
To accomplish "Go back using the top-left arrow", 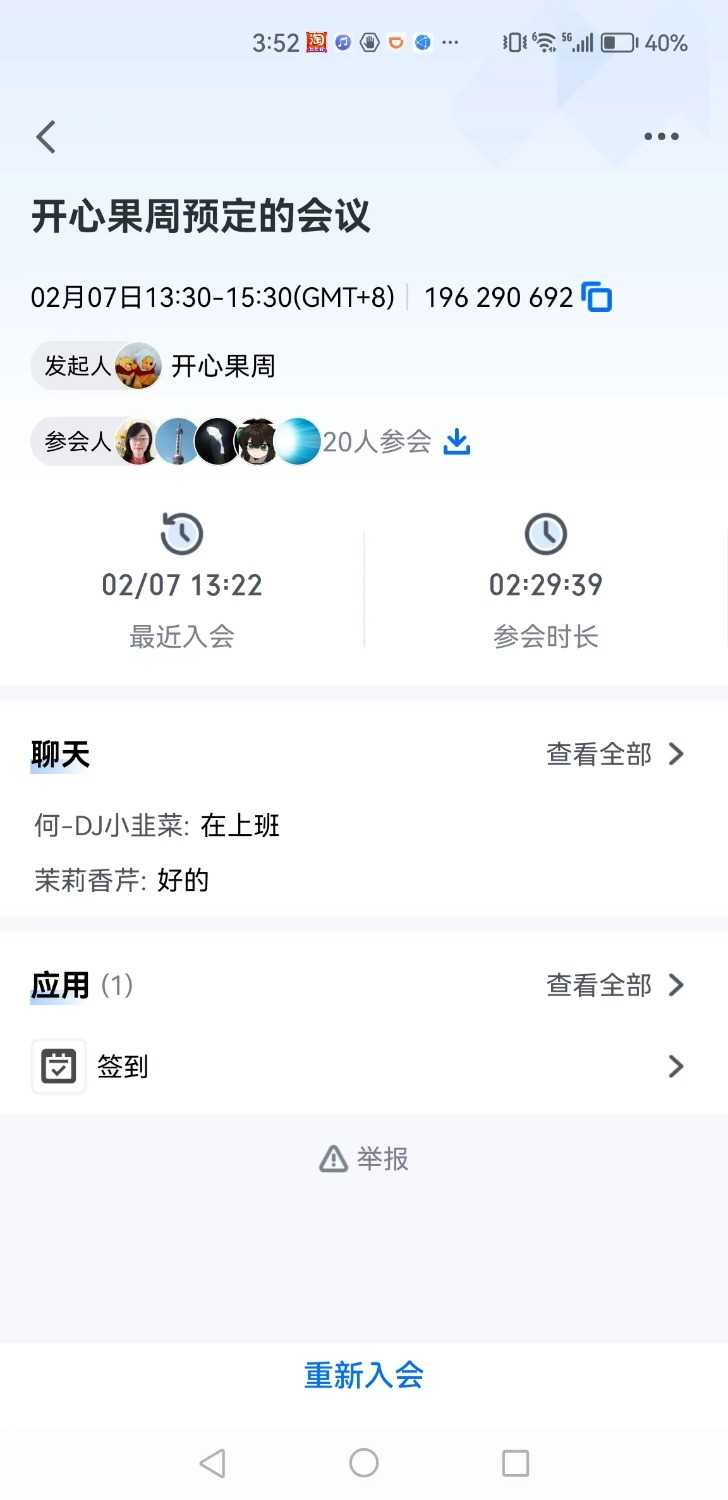I will point(46,137).
